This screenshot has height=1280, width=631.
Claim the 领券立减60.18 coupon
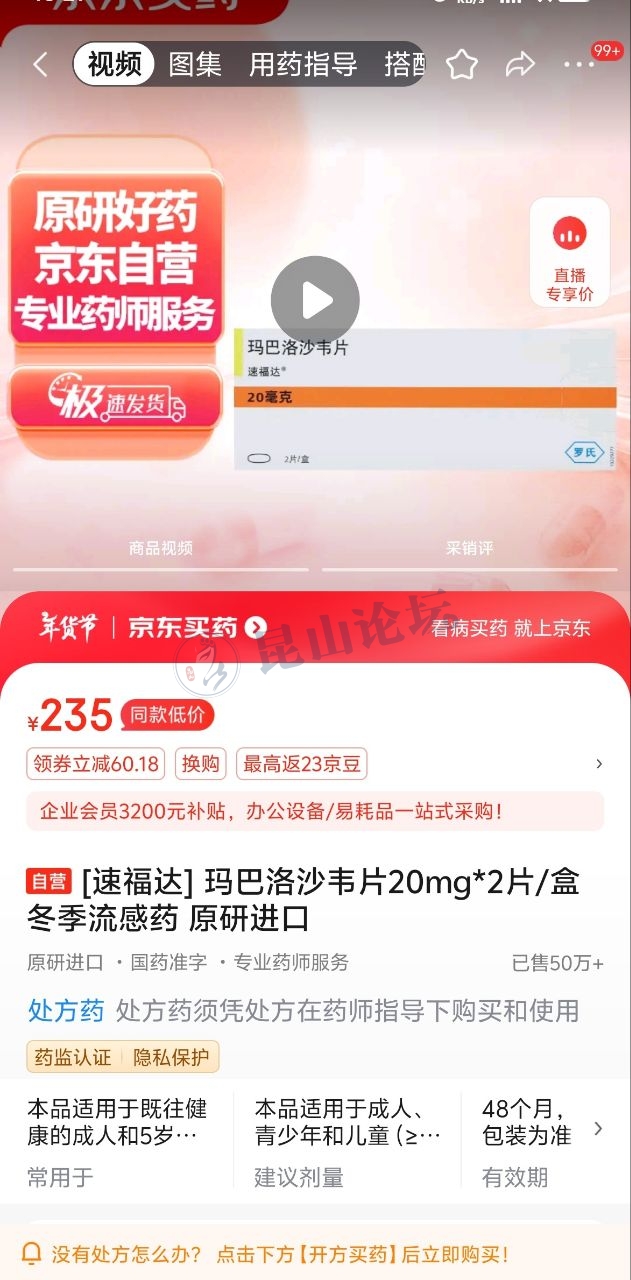(96, 764)
